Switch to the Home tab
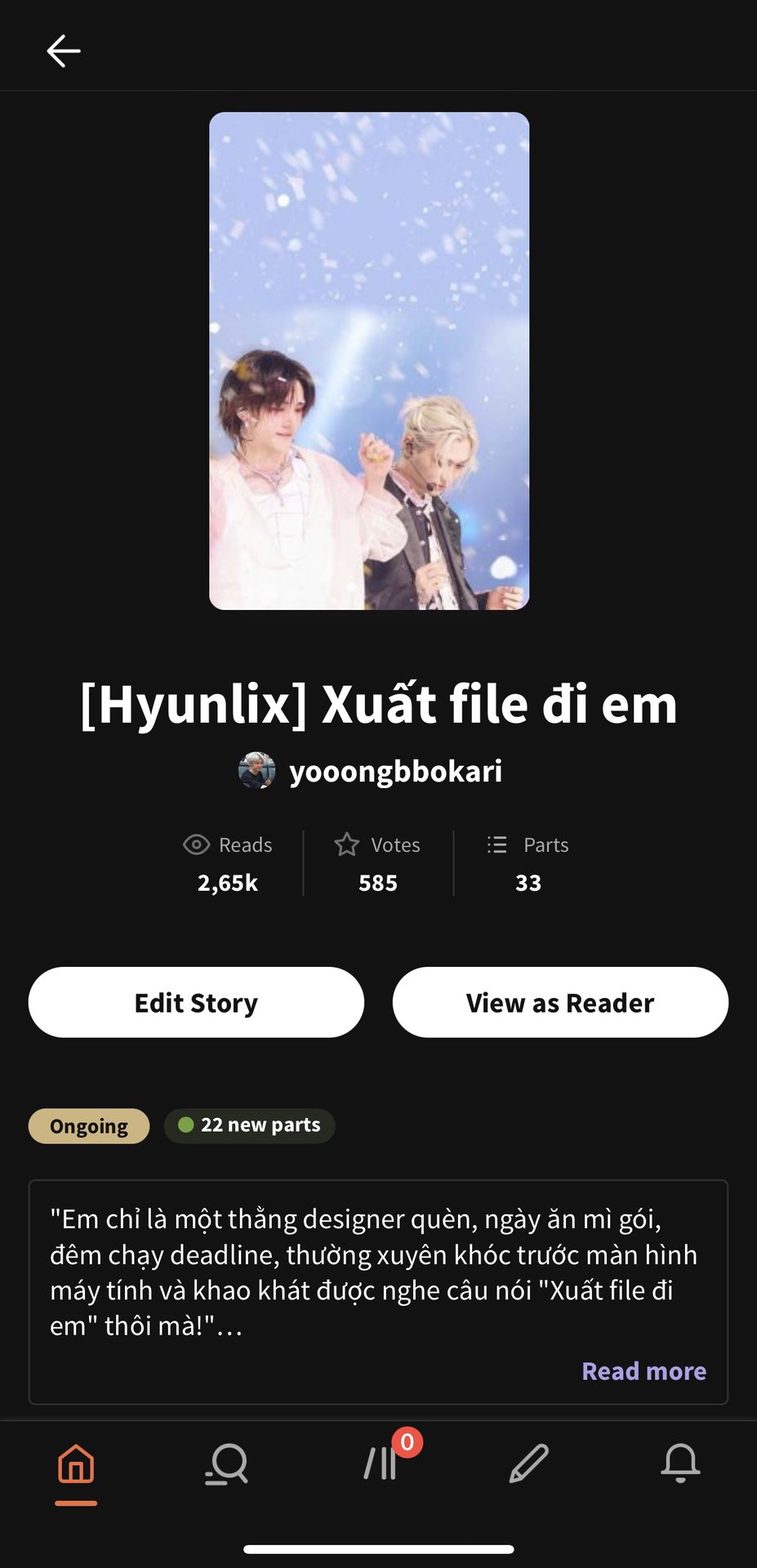This screenshot has height=1568, width=757. (x=76, y=1463)
